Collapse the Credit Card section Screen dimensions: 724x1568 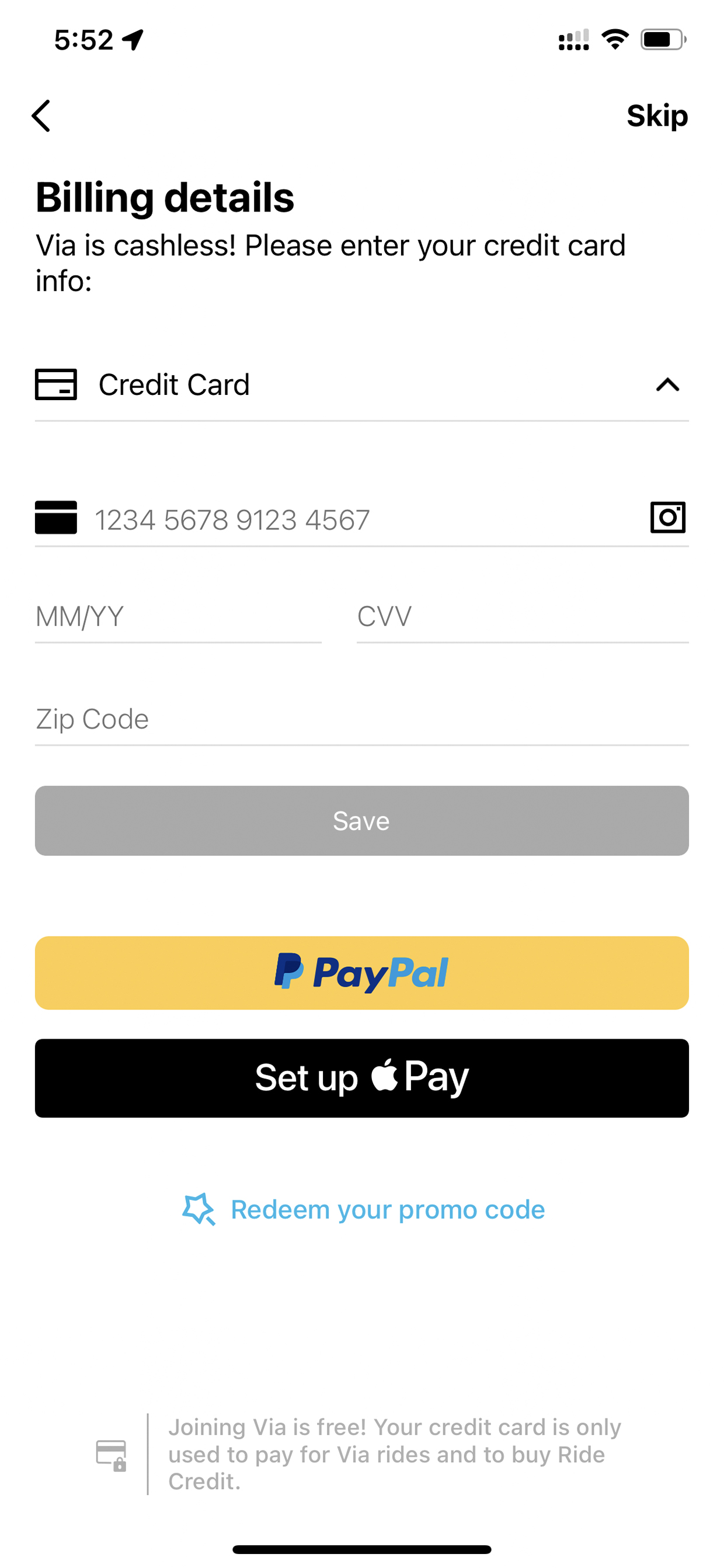pos(667,384)
